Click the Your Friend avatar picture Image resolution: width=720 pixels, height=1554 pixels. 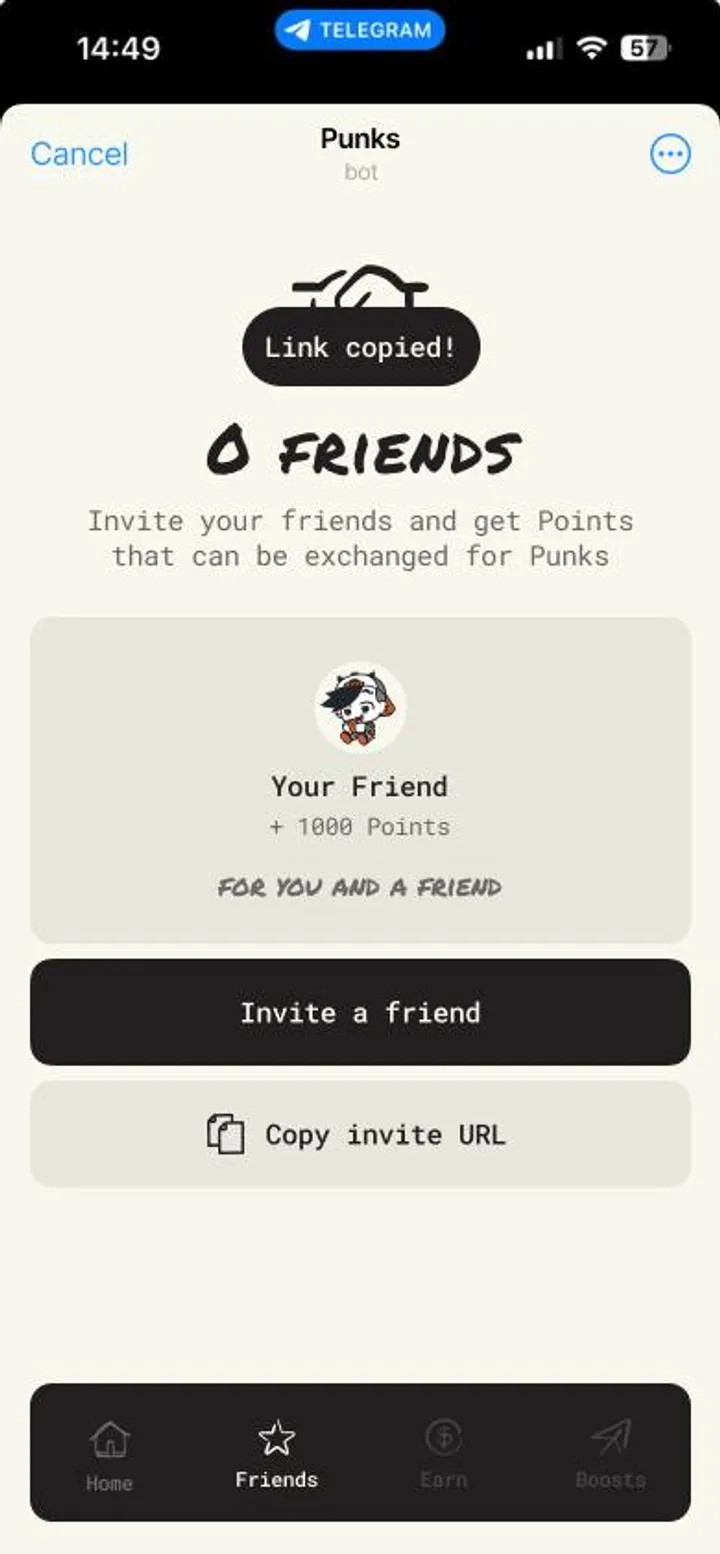tap(362, 706)
